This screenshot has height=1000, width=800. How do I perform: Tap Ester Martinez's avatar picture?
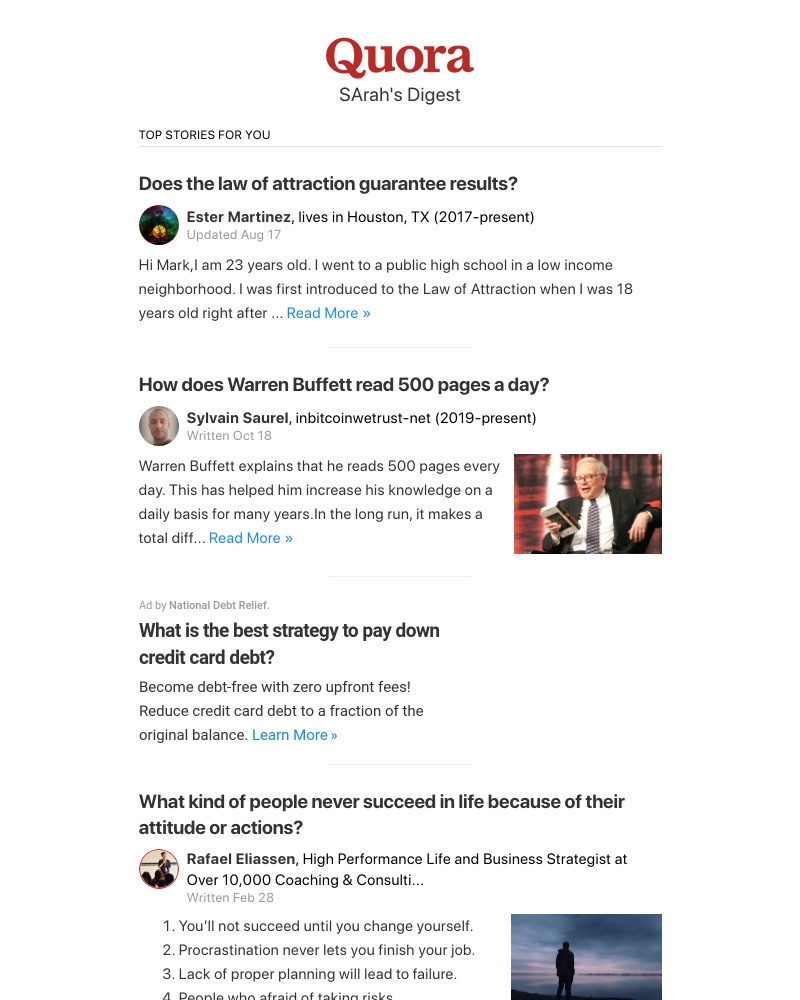159,225
